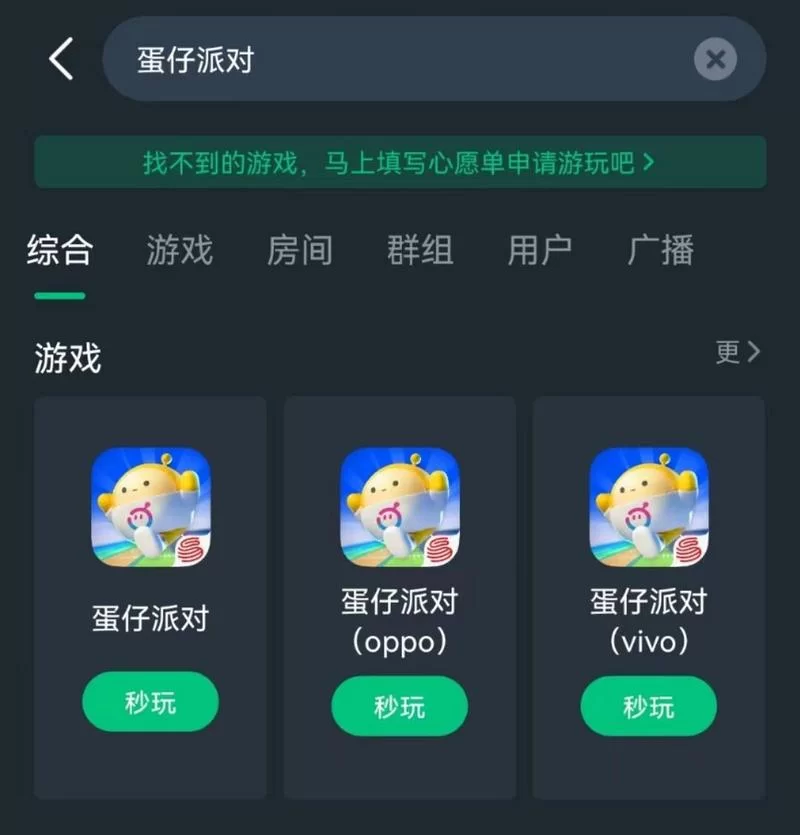Open the 群组 tab
This screenshot has height=835, width=800.
pos(420,251)
